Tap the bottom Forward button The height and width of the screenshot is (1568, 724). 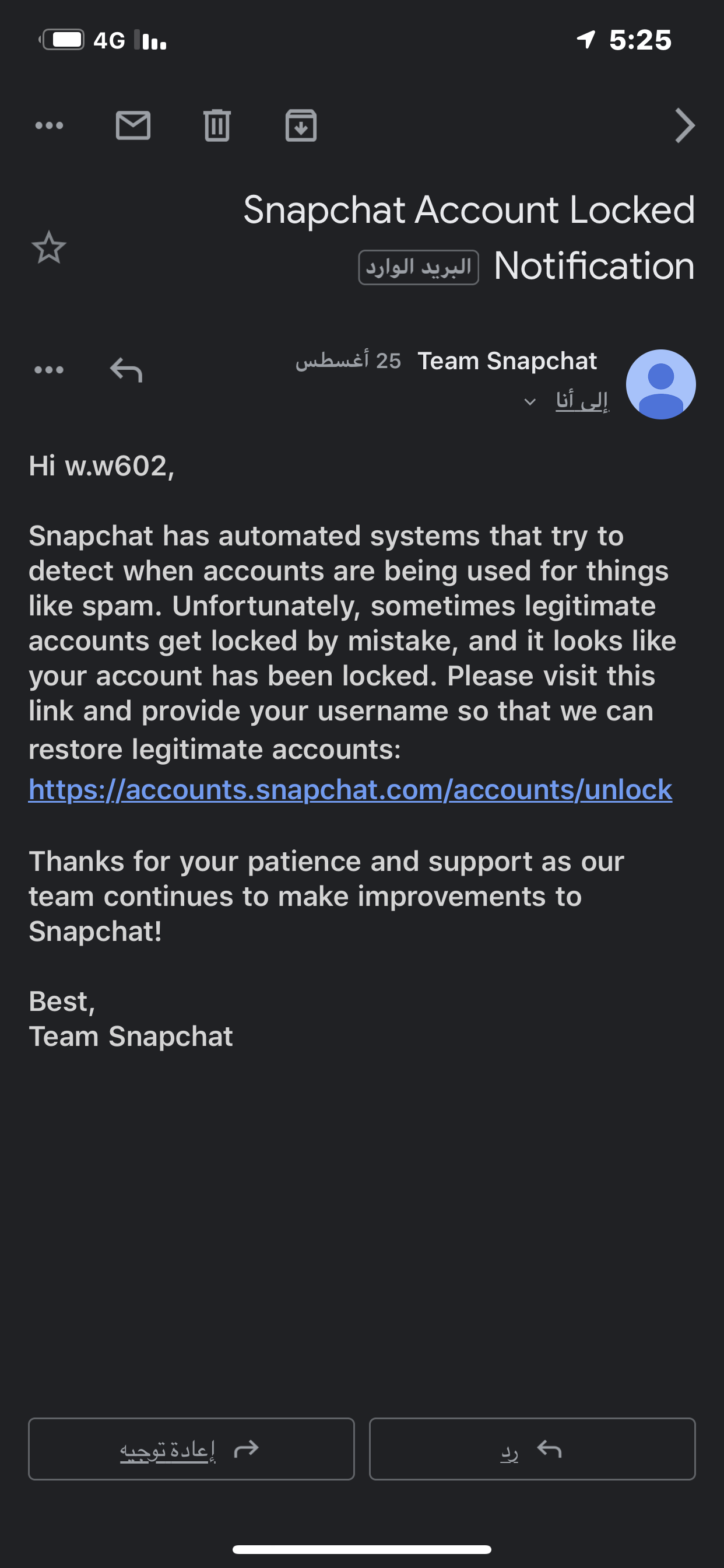pyautogui.click(x=191, y=1448)
